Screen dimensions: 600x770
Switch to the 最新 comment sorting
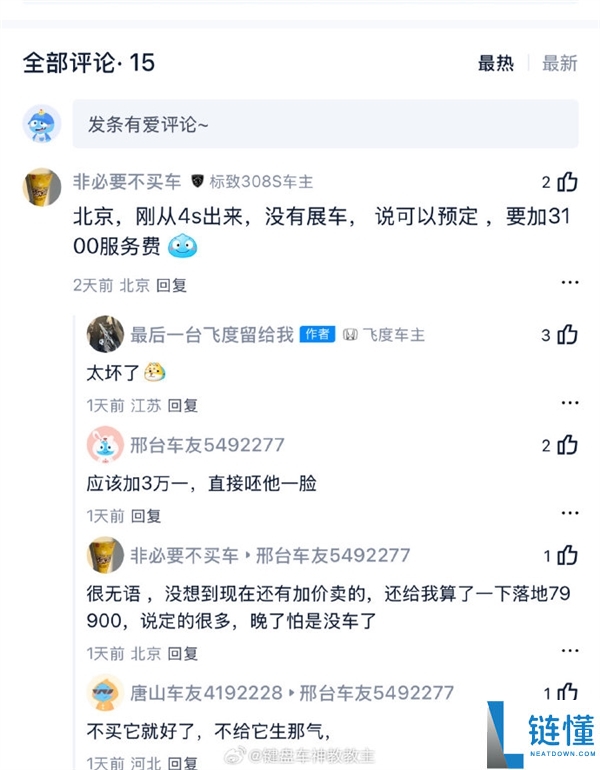coord(559,63)
